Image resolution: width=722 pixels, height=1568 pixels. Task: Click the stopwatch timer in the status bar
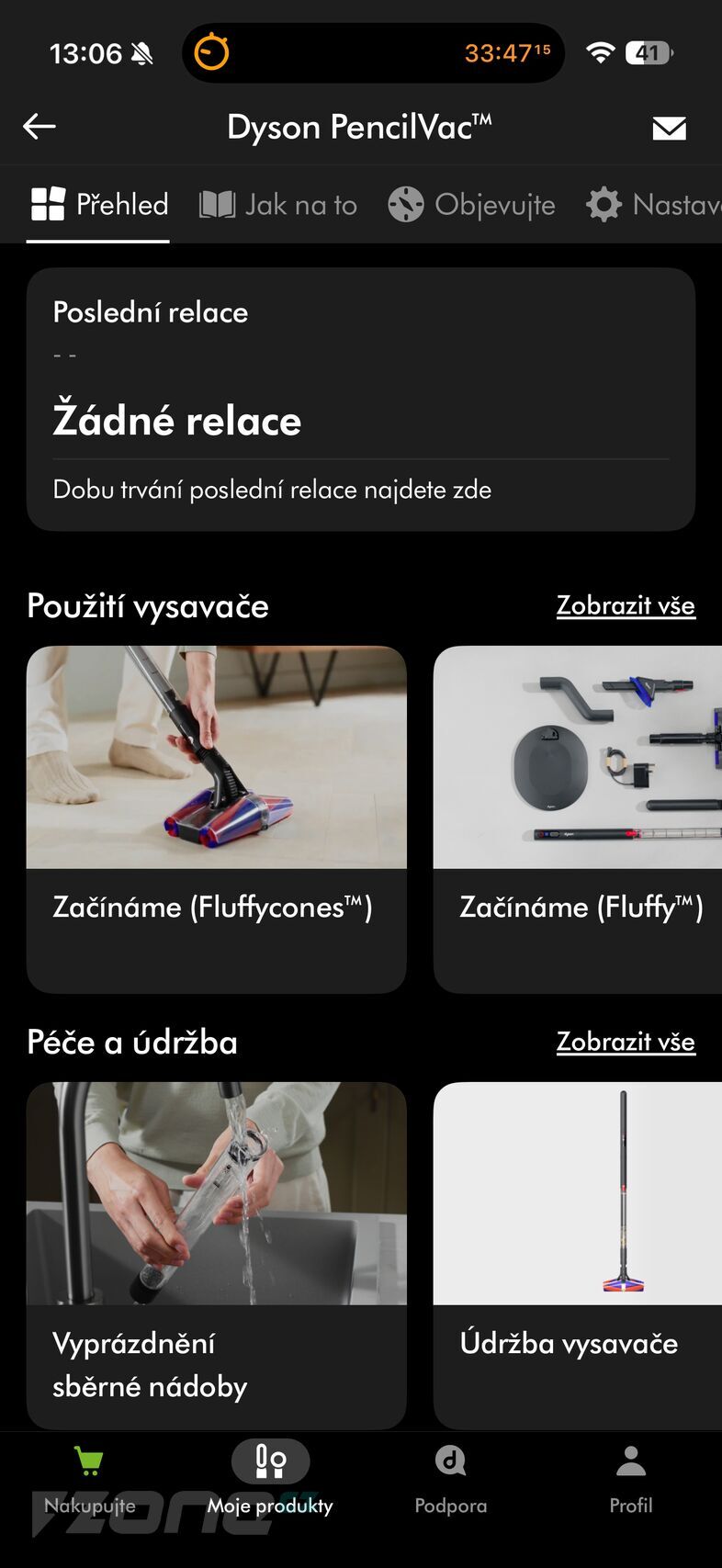[x=212, y=53]
